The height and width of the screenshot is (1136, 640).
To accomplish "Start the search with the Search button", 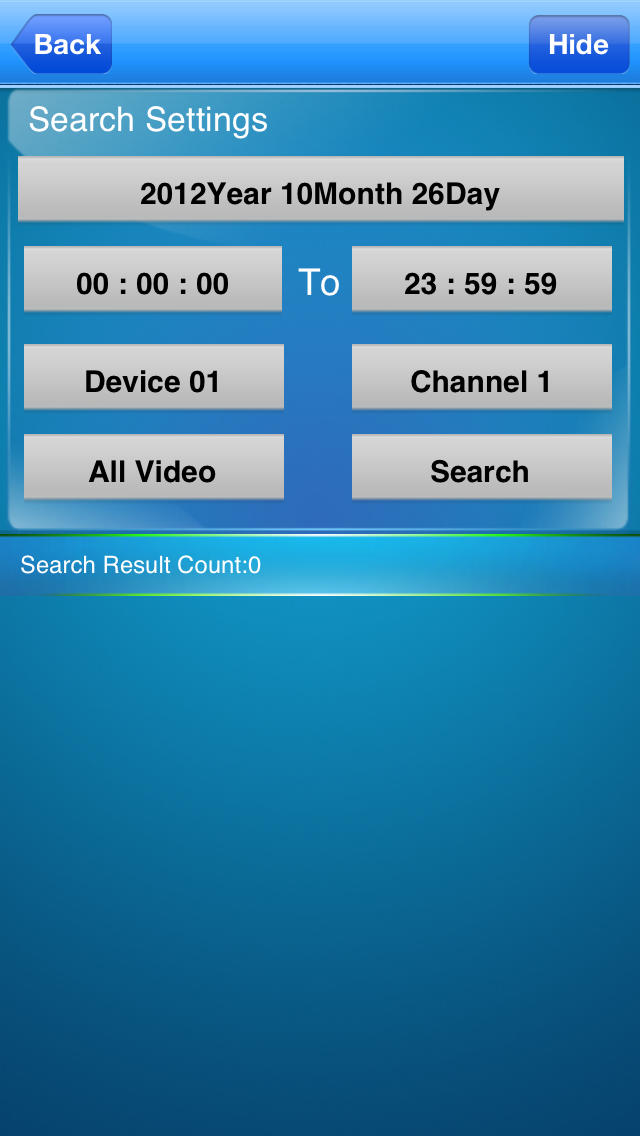I will (x=481, y=467).
